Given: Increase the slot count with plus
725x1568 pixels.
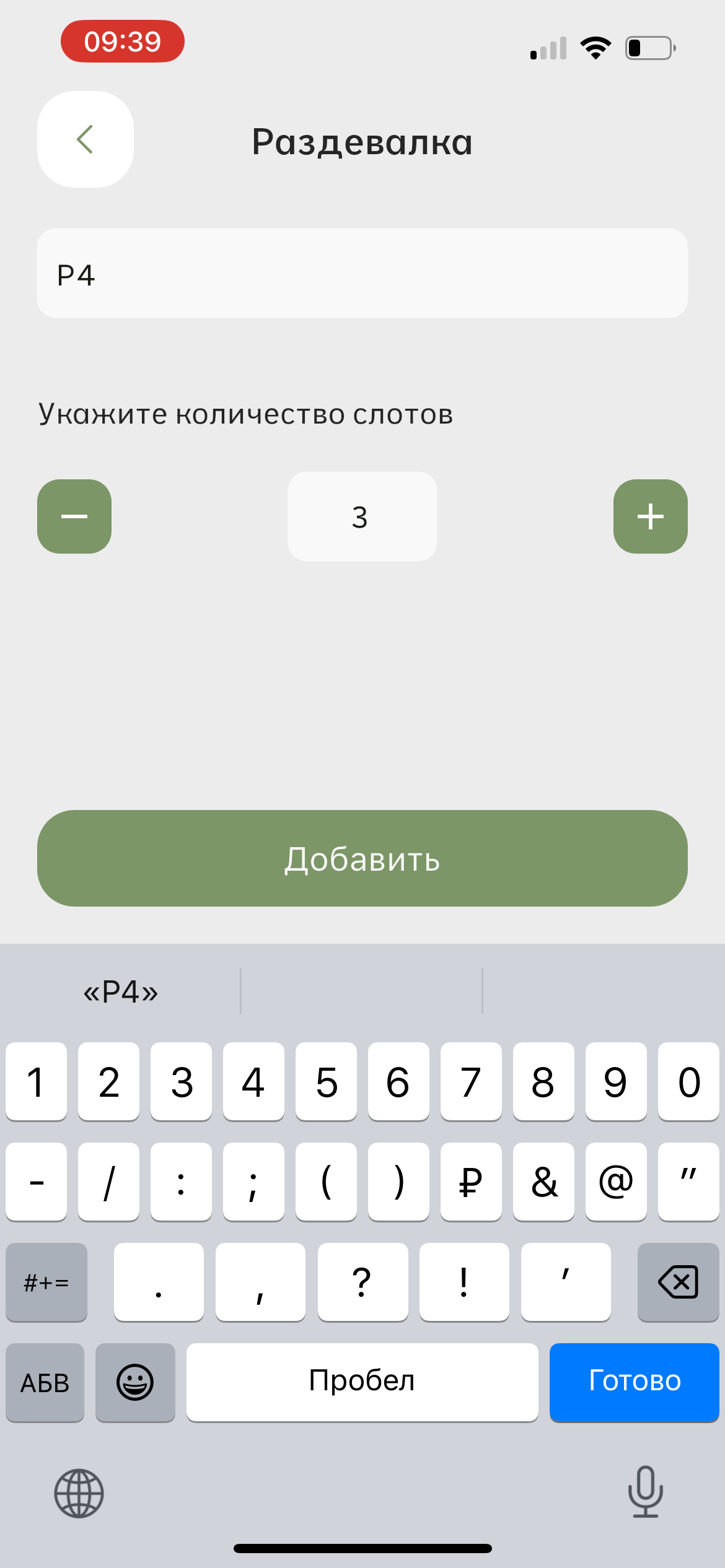Looking at the screenshot, I should pos(650,516).
